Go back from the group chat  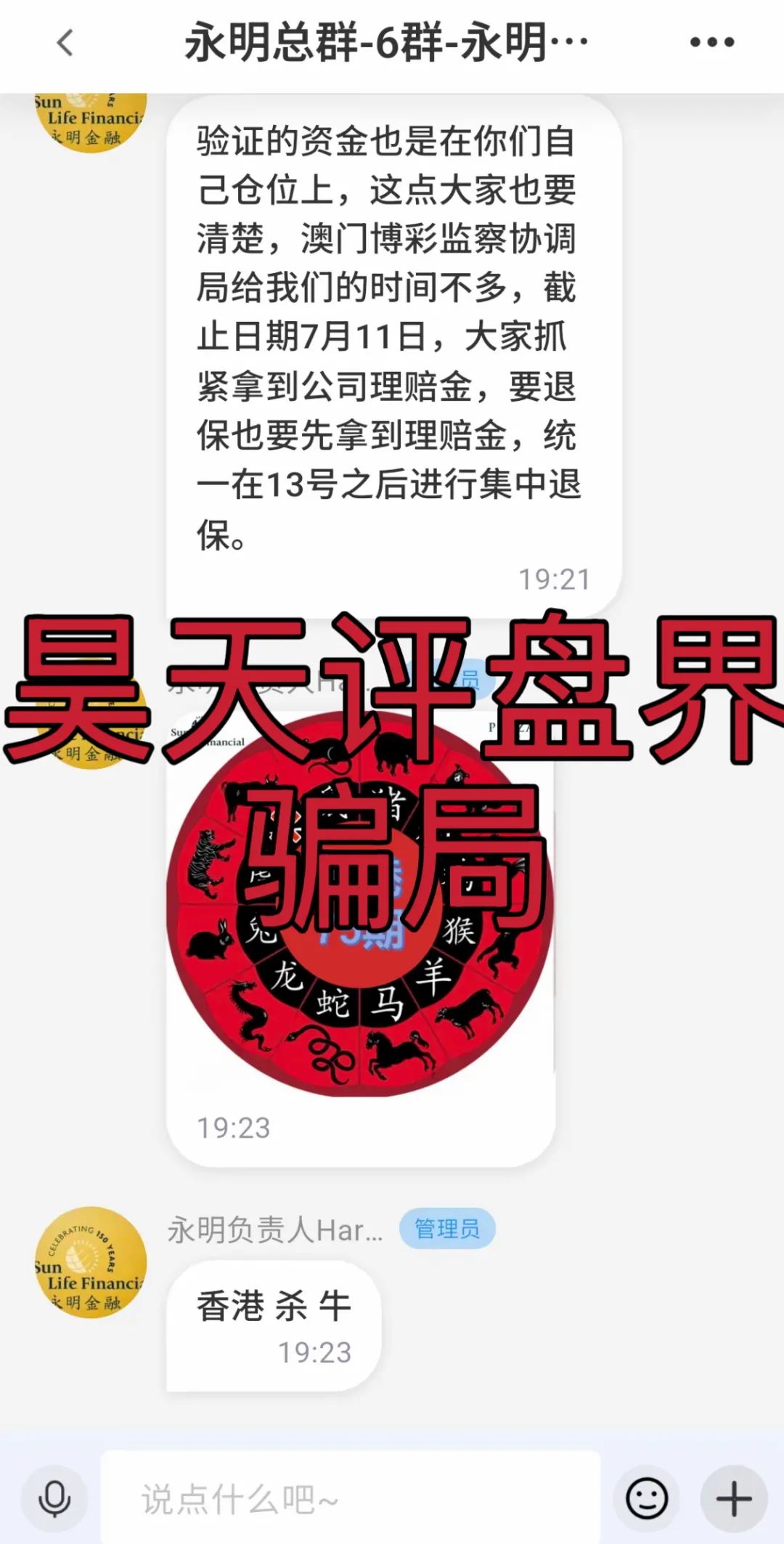pos(65,43)
